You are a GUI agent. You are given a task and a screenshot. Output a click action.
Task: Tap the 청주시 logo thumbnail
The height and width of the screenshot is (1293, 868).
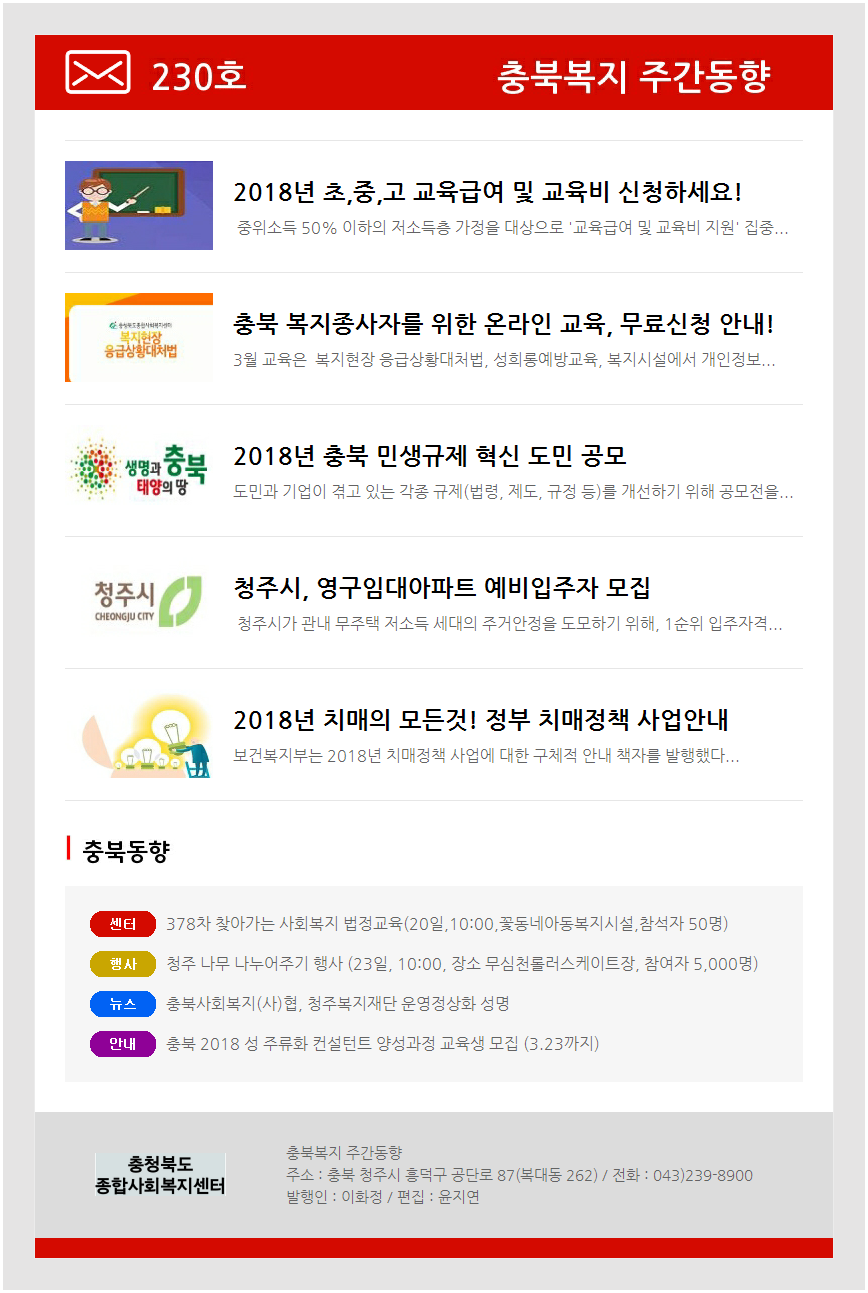tap(139, 601)
